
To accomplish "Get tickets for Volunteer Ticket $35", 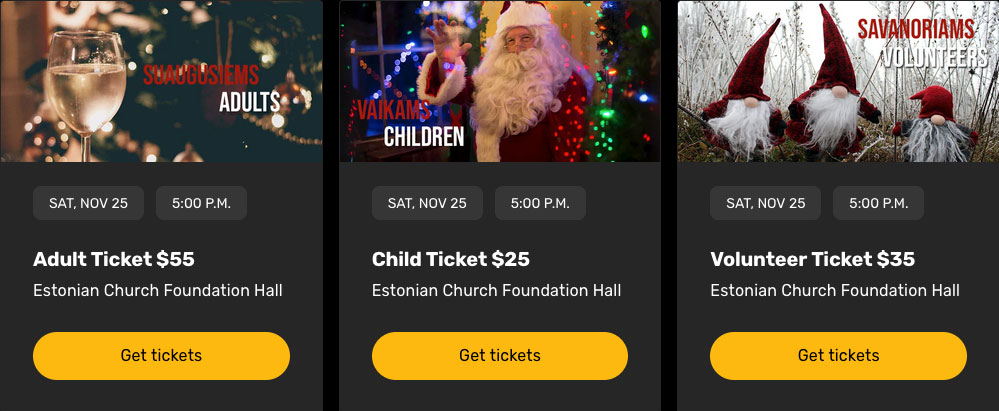I will (x=838, y=356).
